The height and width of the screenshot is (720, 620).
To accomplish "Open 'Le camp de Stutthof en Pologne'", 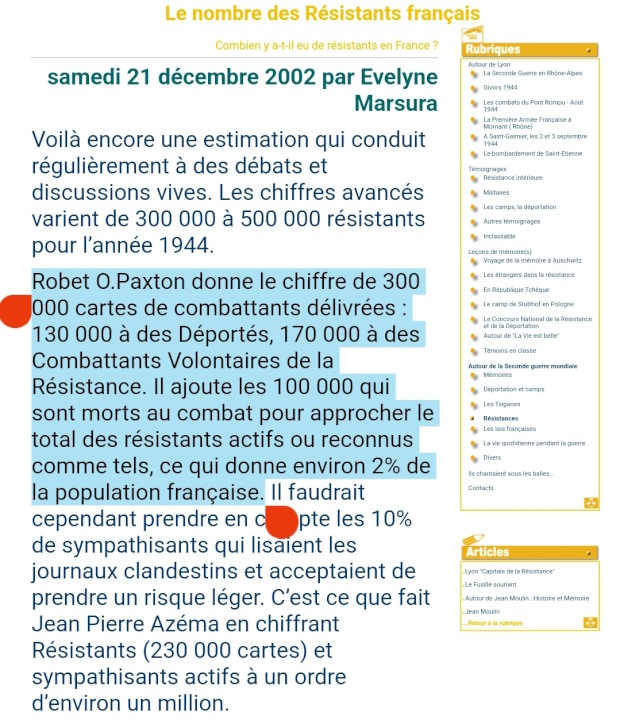I will point(528,303).
